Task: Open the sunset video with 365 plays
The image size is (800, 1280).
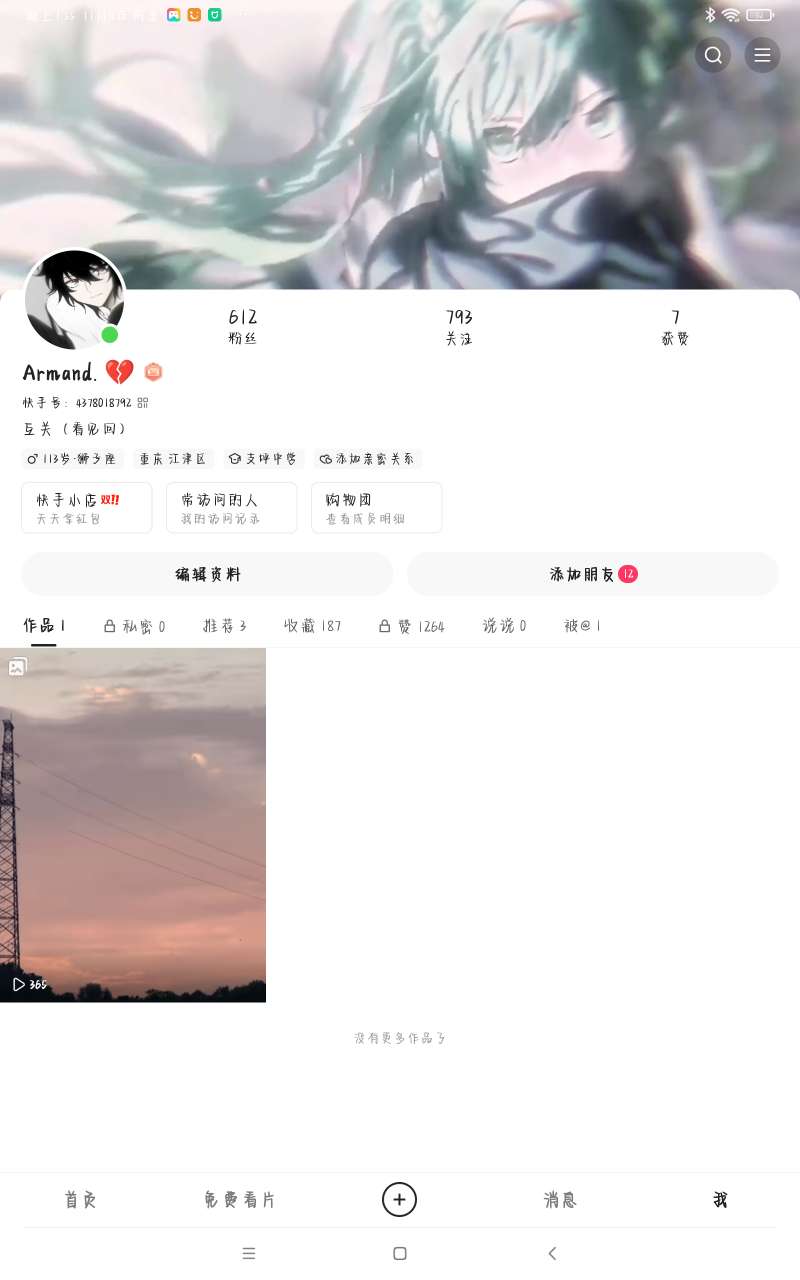Action: pos(133,824)
